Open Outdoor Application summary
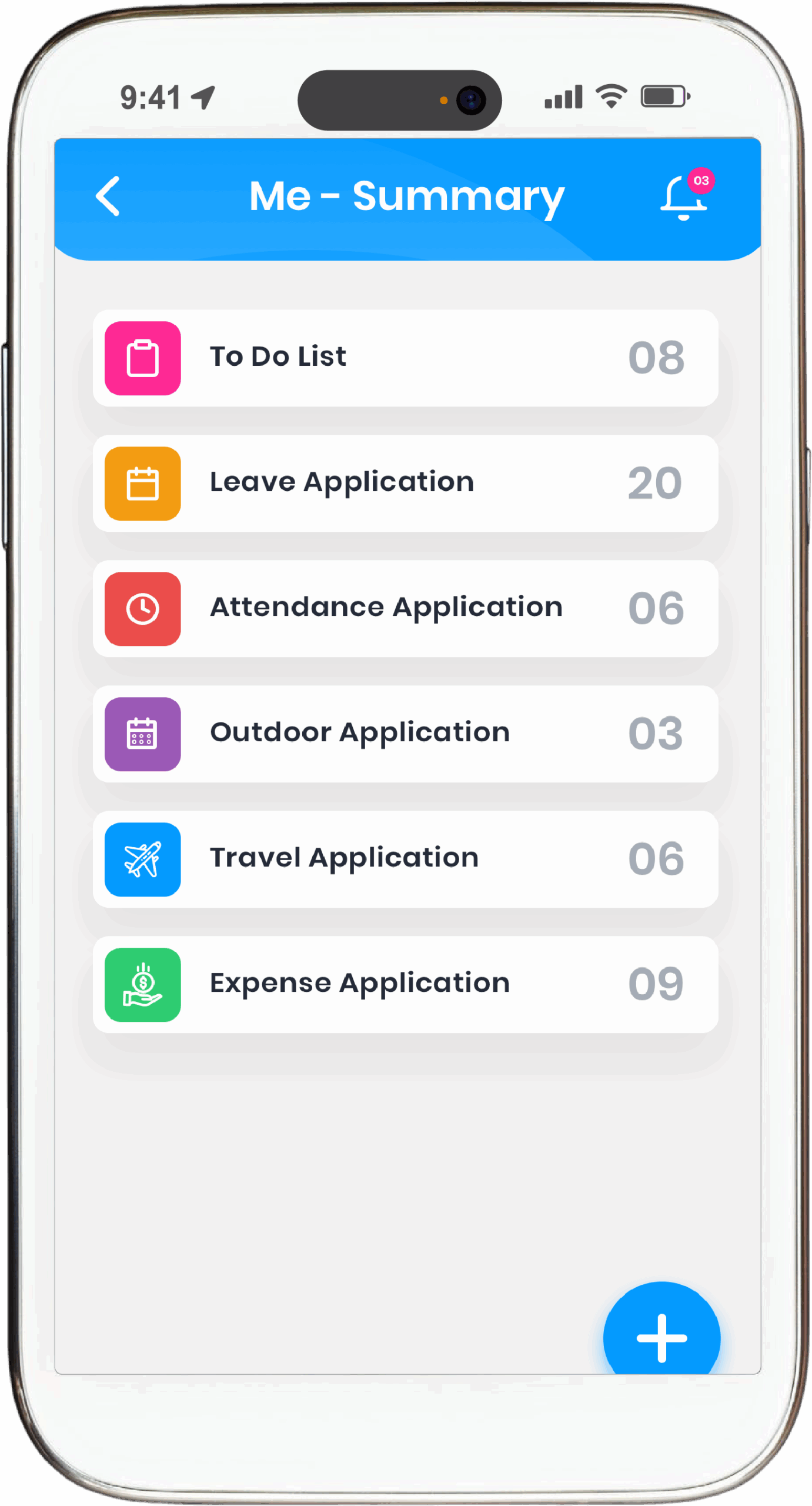812x1506 pixels. (x=405, y=734)
